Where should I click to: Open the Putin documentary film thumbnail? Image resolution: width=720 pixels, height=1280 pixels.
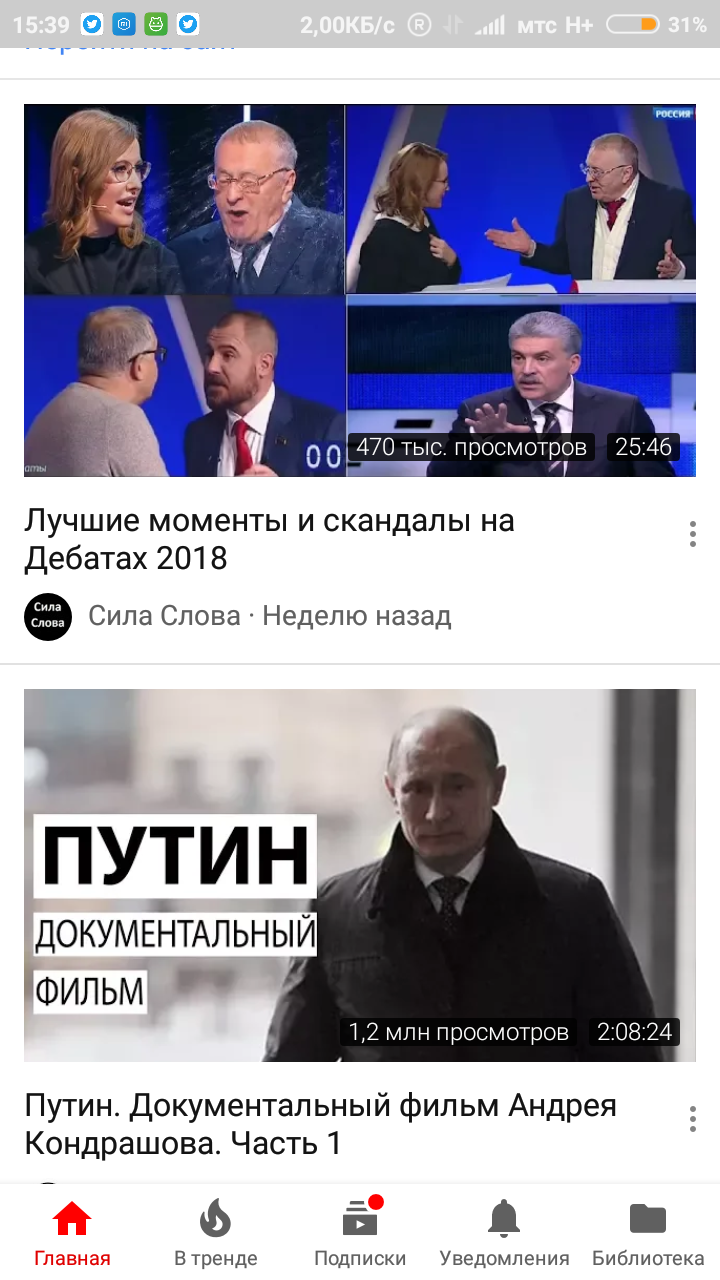tap(360, 875)
